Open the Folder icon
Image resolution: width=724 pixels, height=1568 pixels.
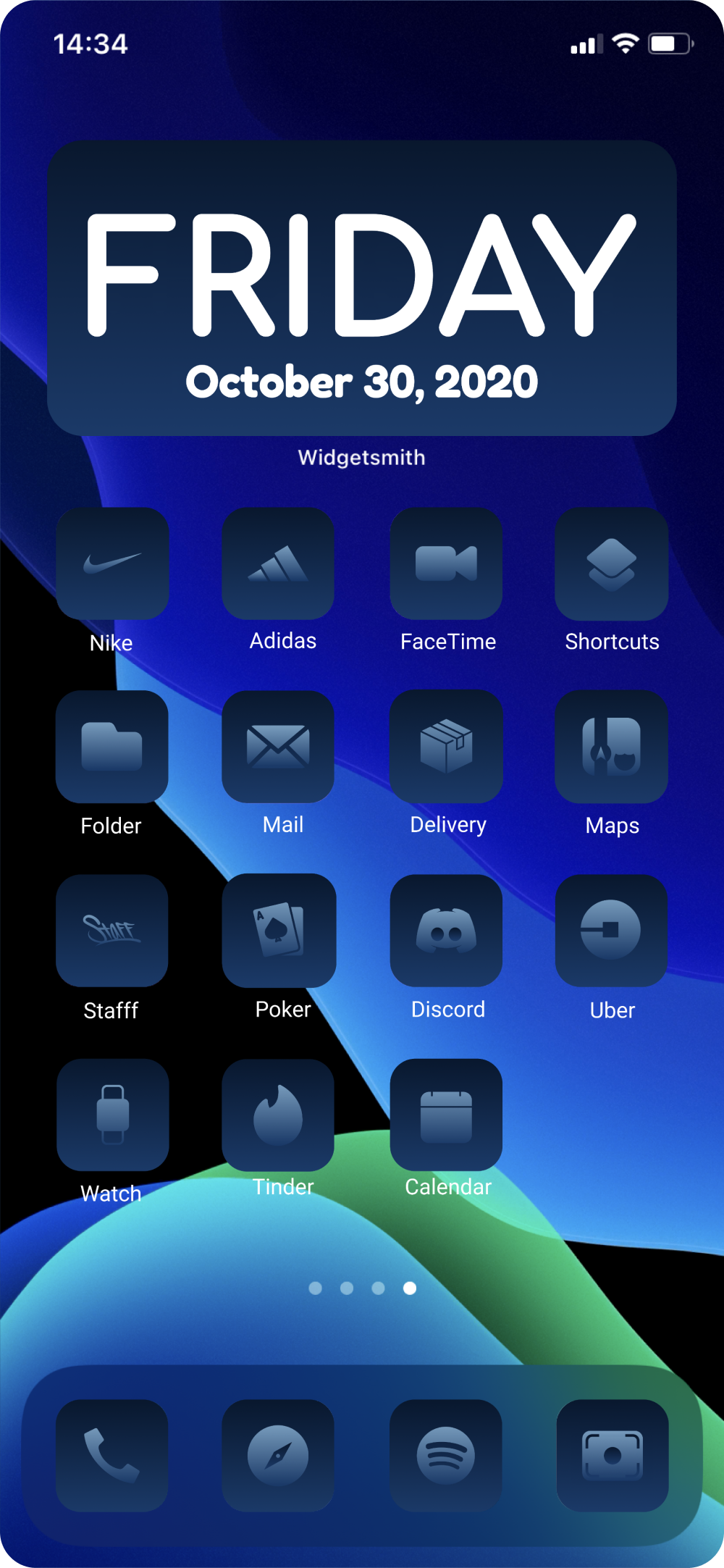[112, 747]
